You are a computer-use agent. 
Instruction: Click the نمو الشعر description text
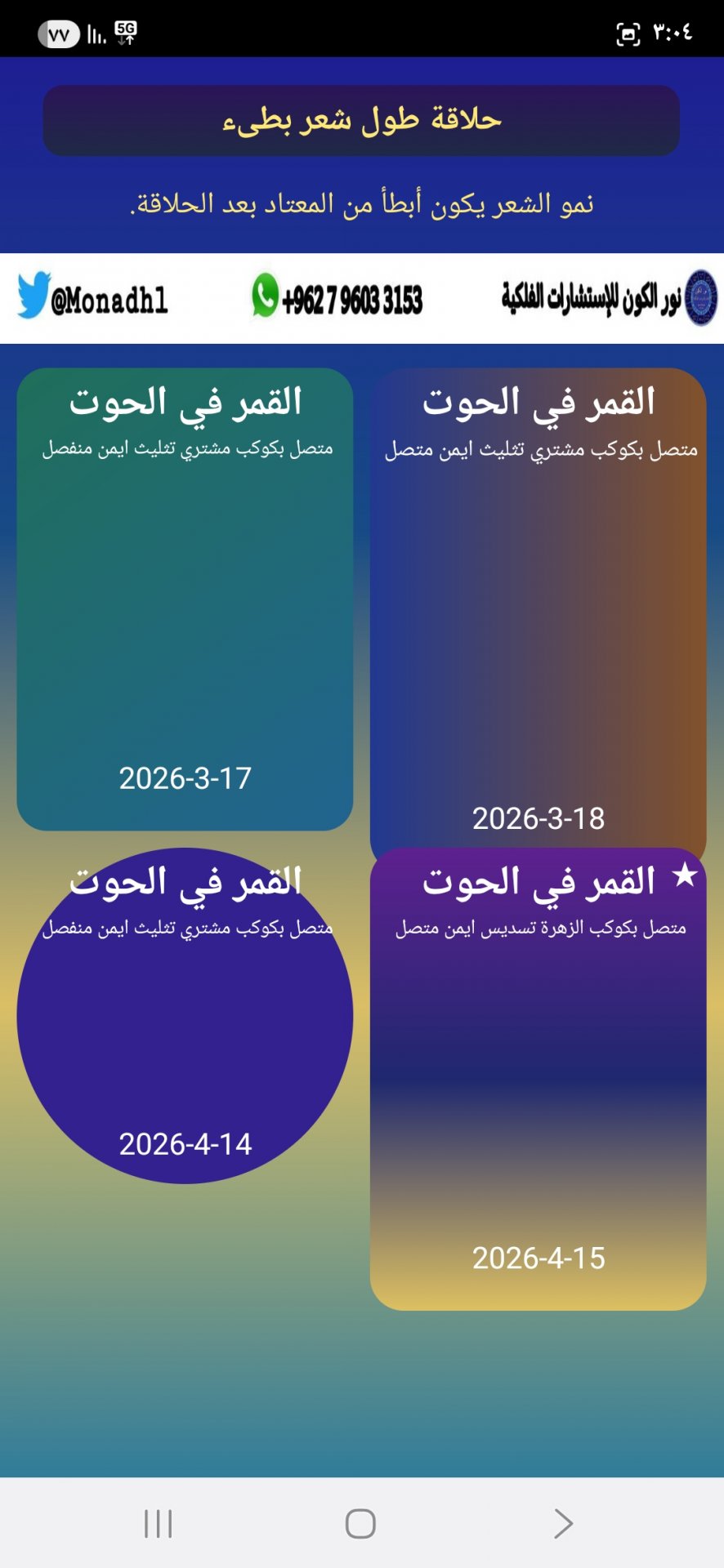point(362,202)
